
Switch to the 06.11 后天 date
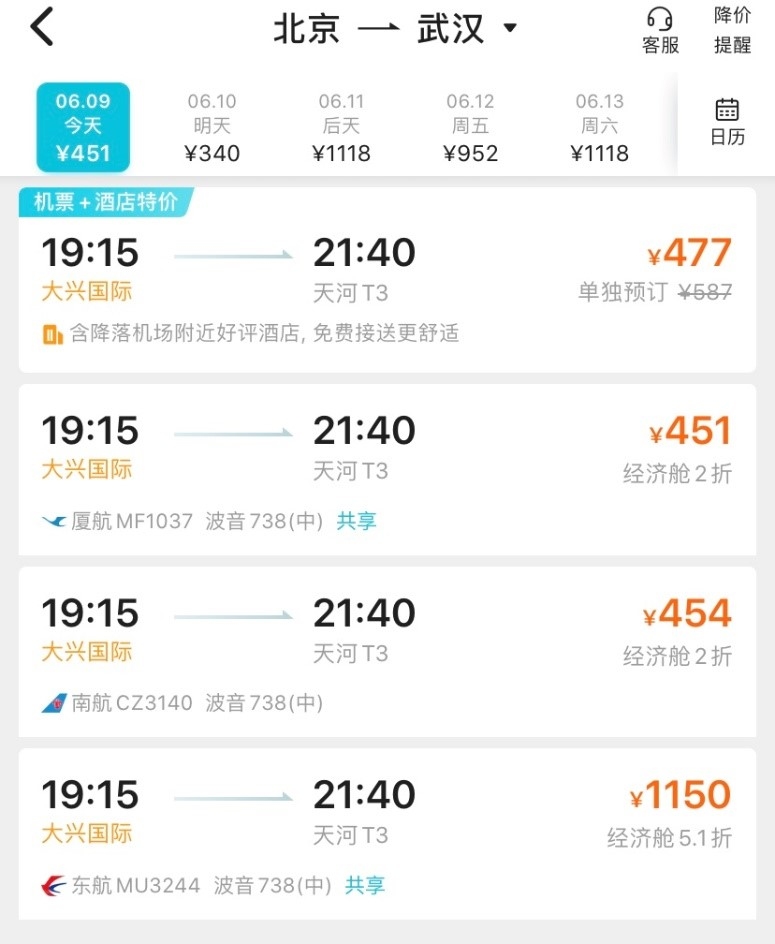coord(341,127)
